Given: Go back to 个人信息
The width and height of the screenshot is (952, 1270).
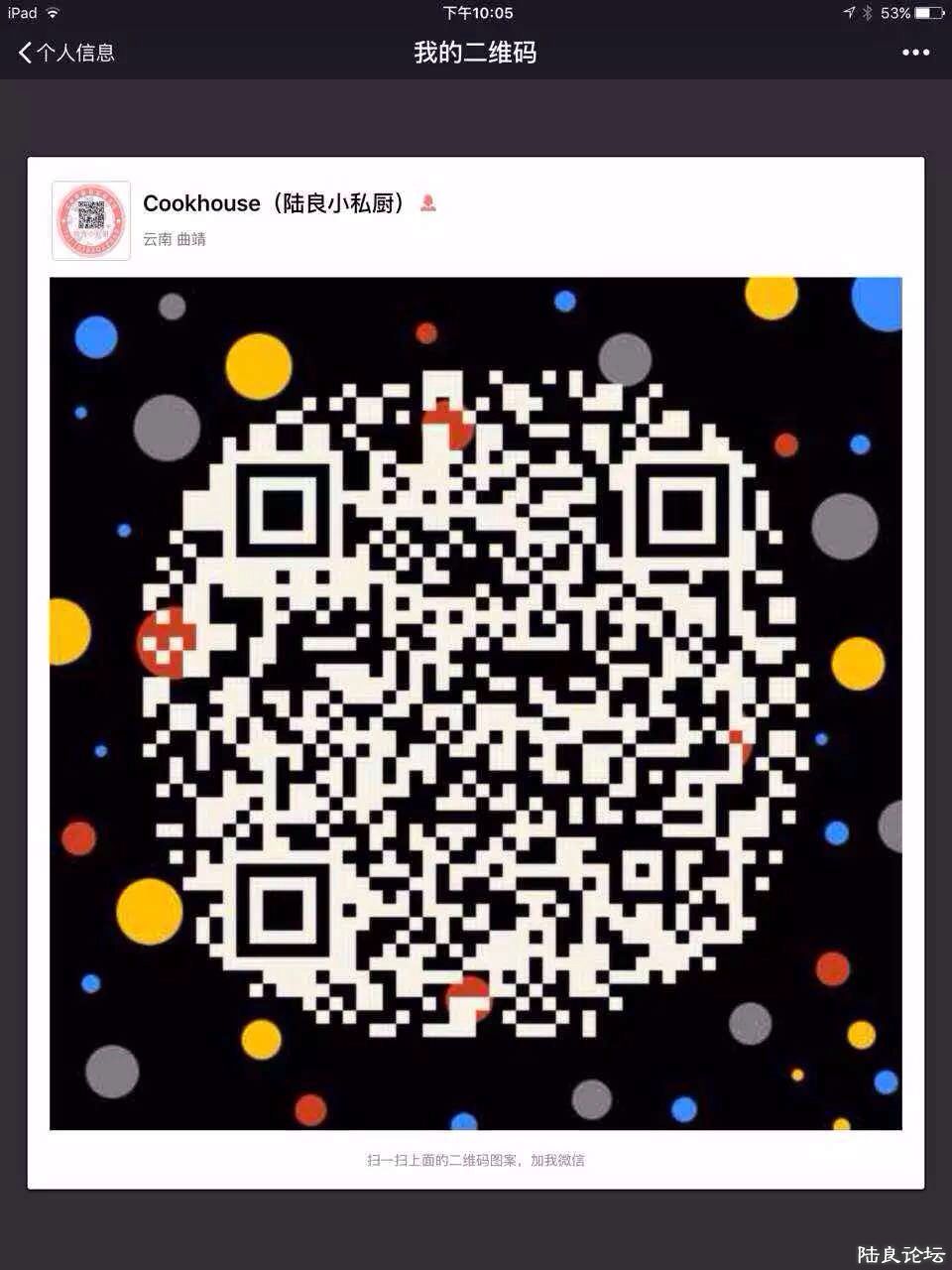Looking at the screenshot, I should (x=65, y=53).
